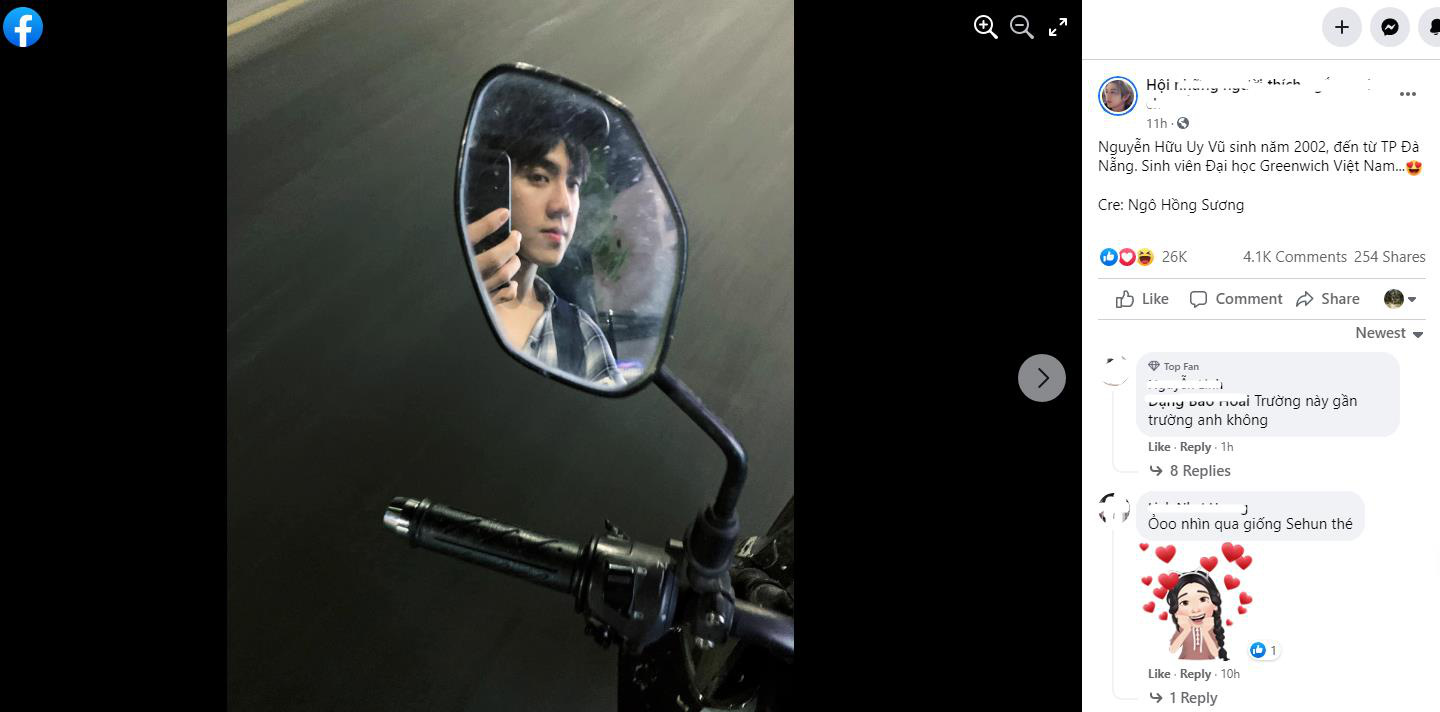This screenshot has width=1440, height=712.
Task: Zoom out of the photo
Action: pos(1021,27)
